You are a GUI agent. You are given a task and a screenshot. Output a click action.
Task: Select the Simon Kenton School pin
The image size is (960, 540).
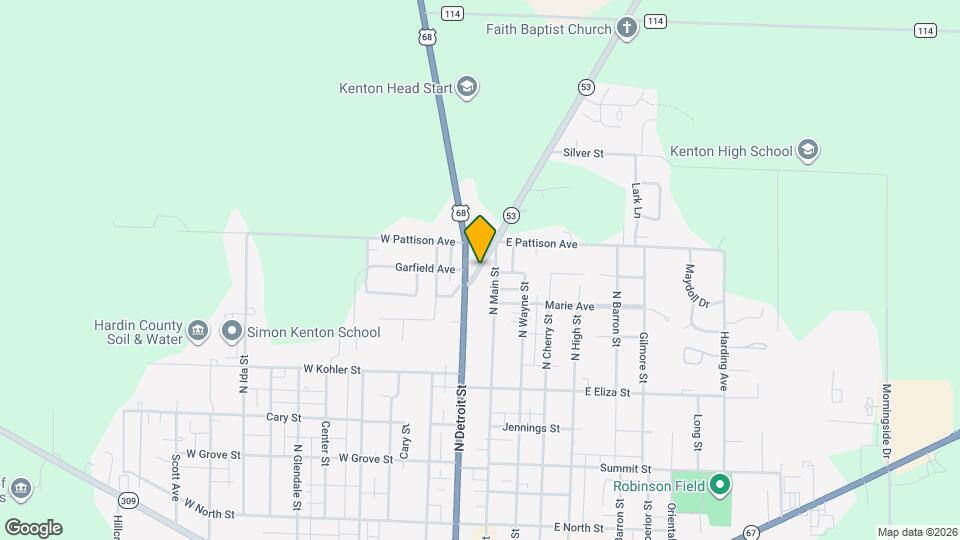pyautogui.click(x=233, y=331)
